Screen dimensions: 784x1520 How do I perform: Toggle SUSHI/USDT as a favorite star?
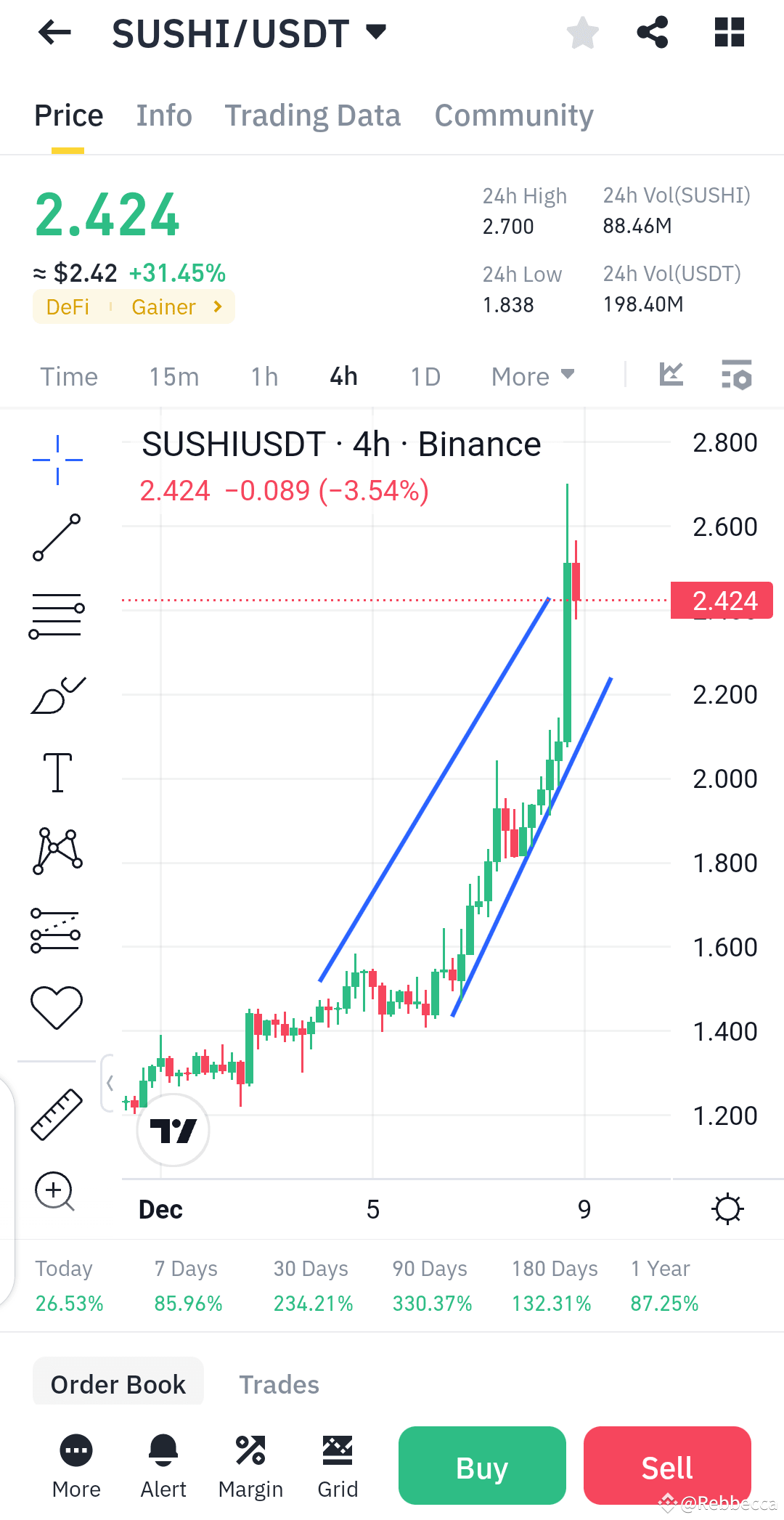[581, 32]
